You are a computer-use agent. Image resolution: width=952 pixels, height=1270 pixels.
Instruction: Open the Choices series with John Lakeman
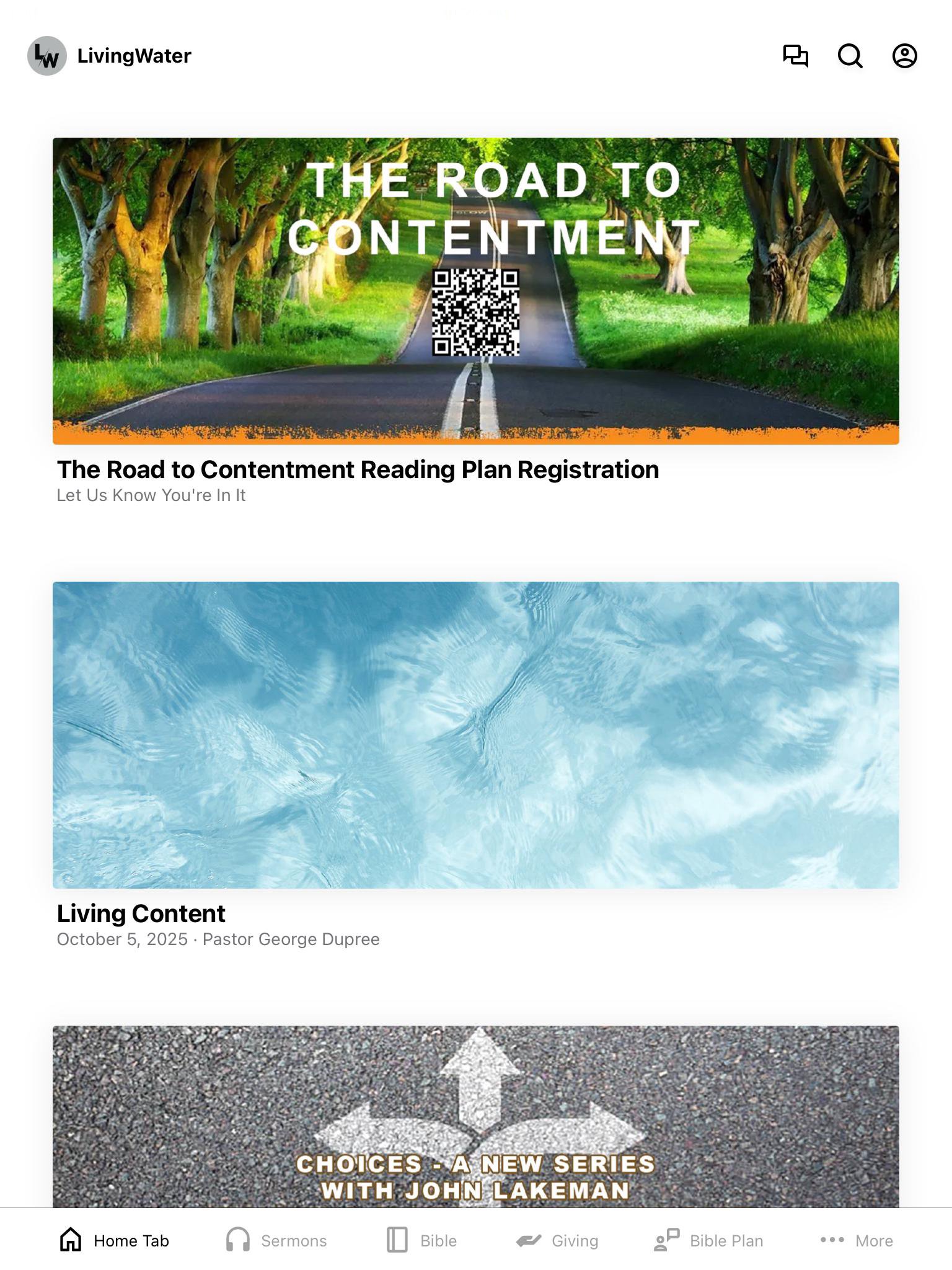pos(475,1116)
